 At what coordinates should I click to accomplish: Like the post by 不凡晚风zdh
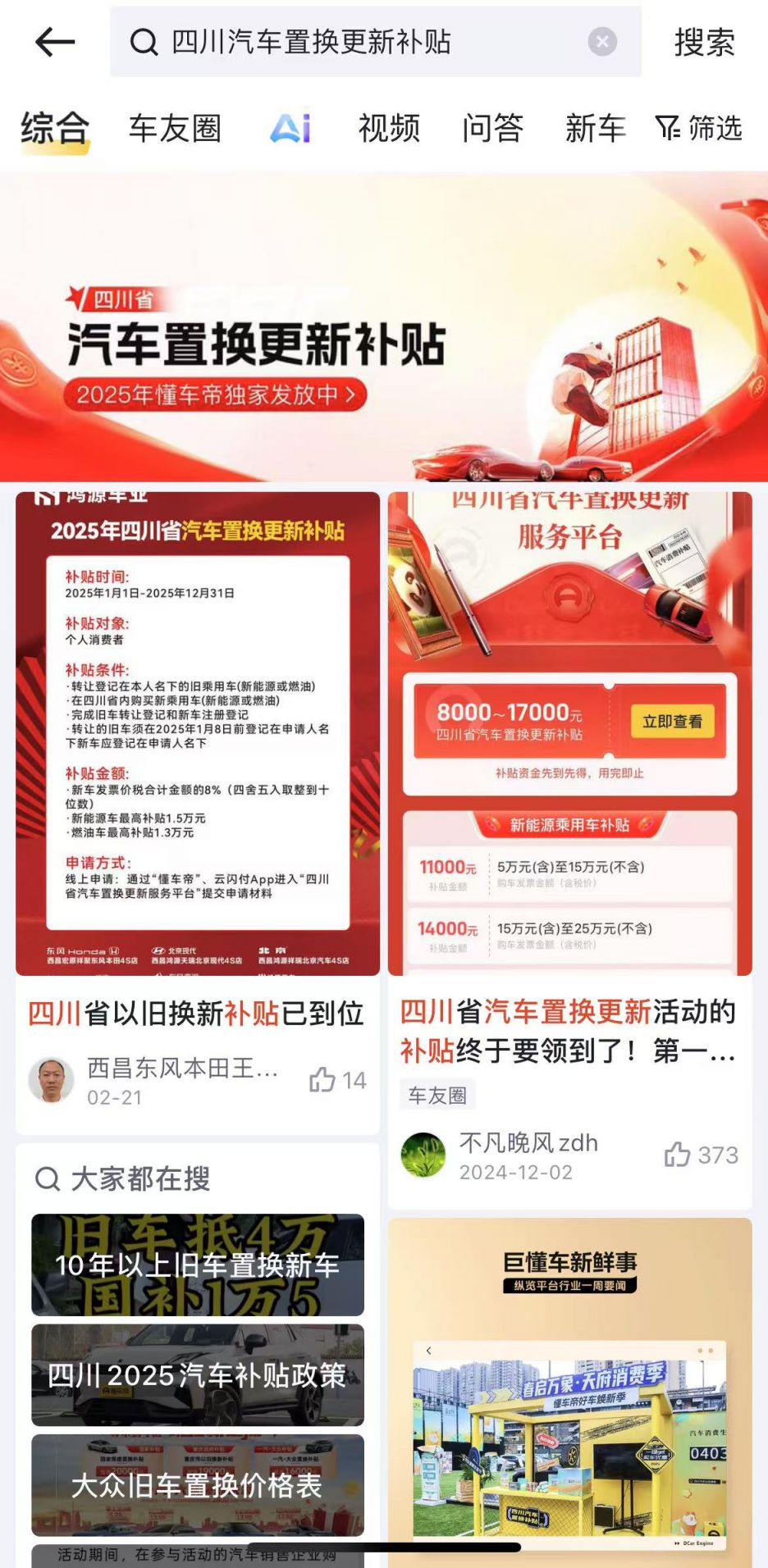pos(701,1155)
